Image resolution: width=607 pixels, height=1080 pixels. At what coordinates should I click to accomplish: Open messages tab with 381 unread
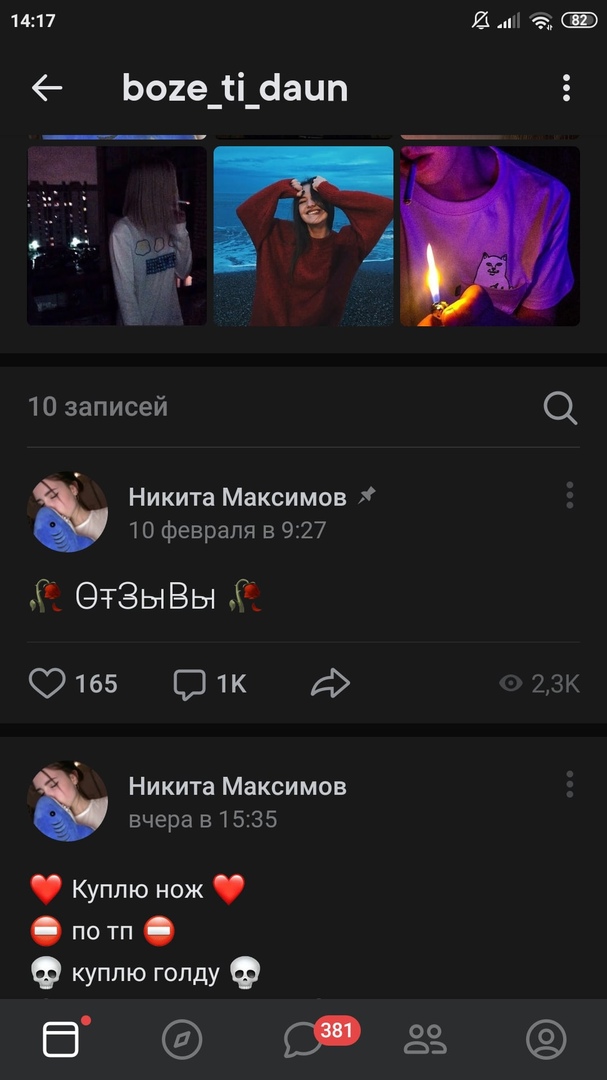(304, 1040)
